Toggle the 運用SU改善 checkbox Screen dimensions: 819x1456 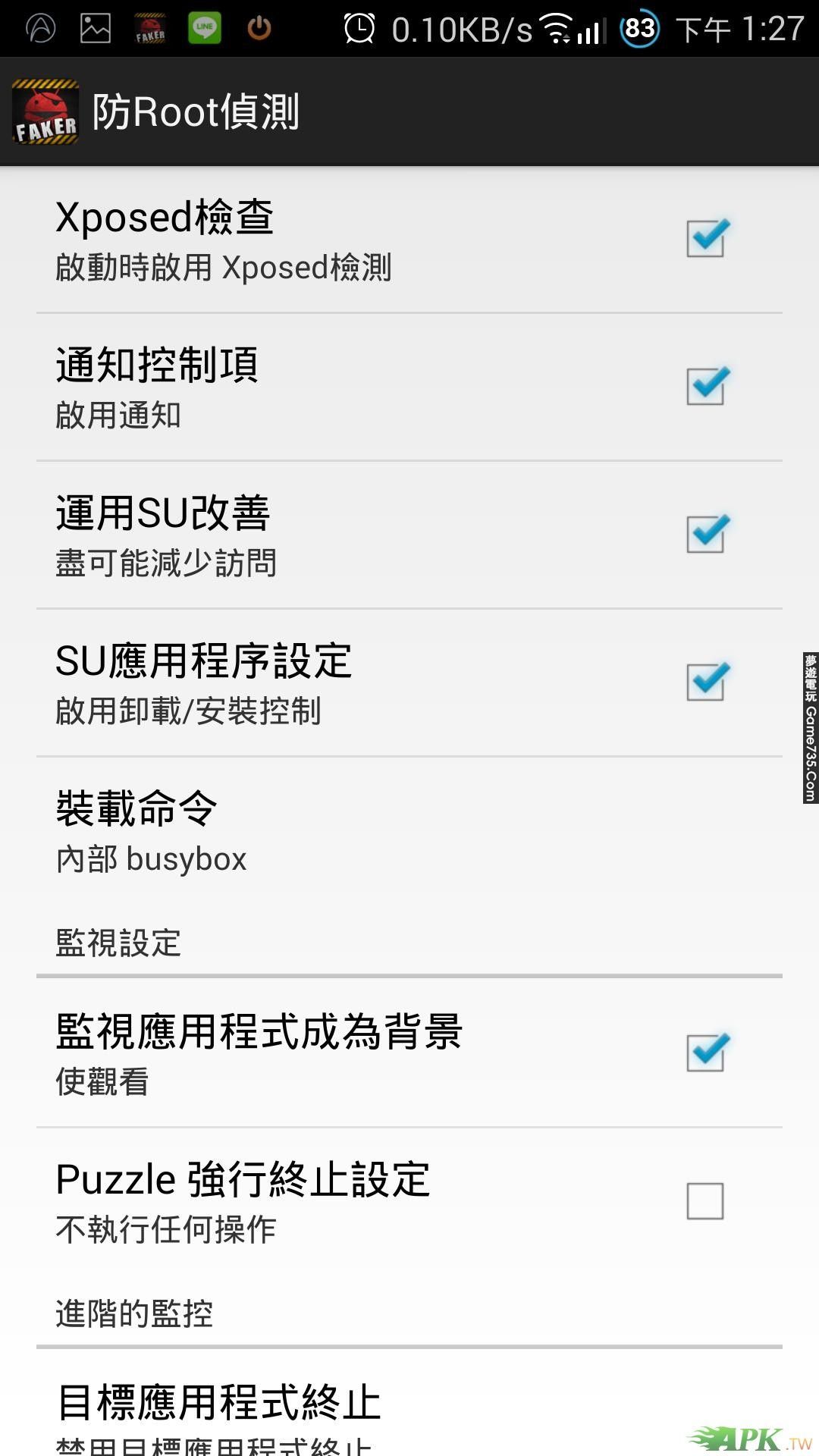tap(705, 535)
